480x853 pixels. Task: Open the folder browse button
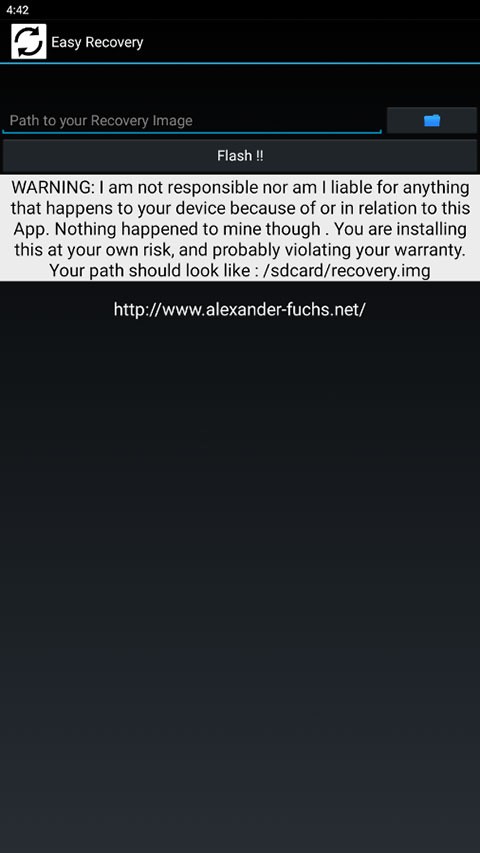tap(432, 120)
